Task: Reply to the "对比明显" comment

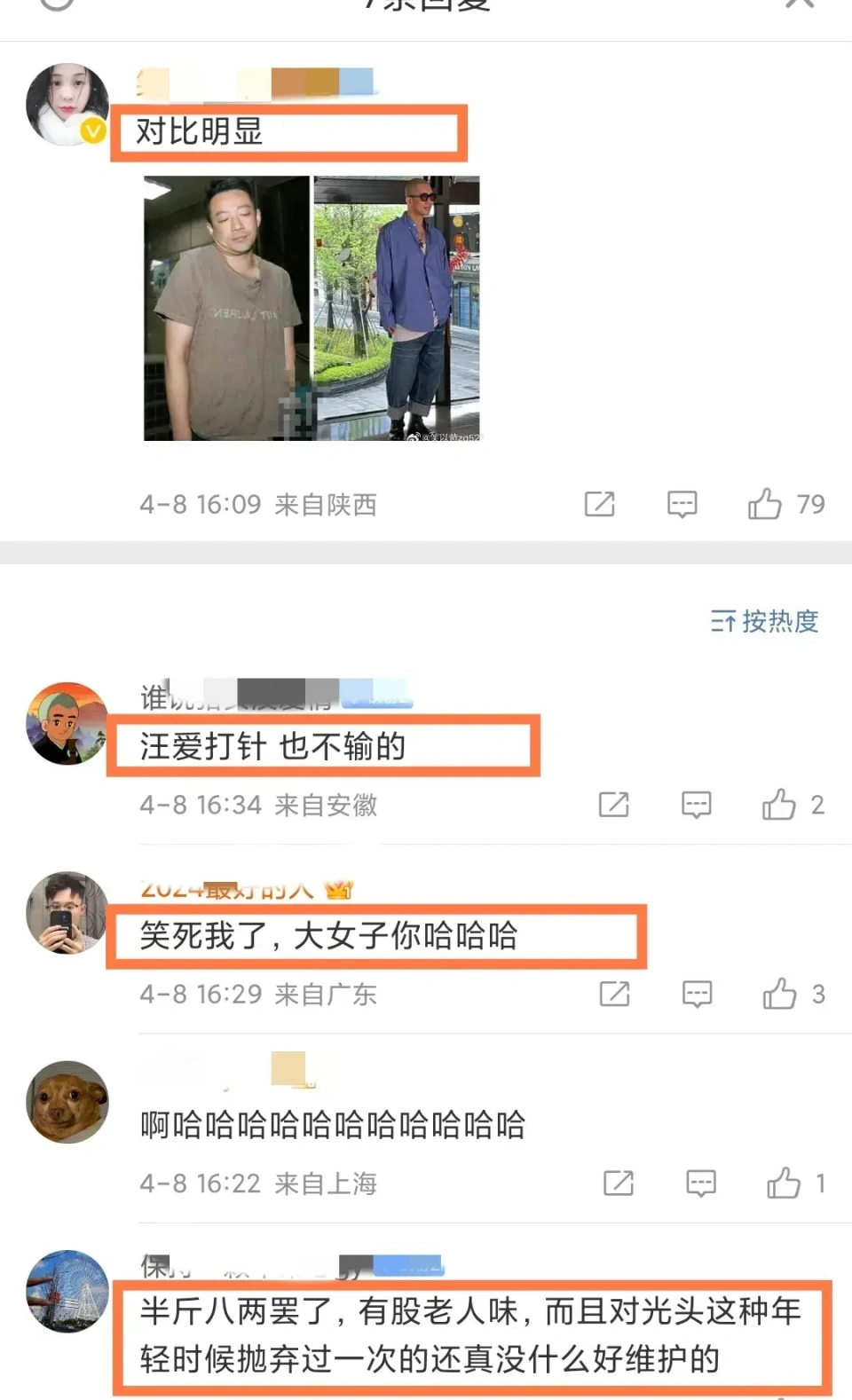Action: [x=682, y=504]
